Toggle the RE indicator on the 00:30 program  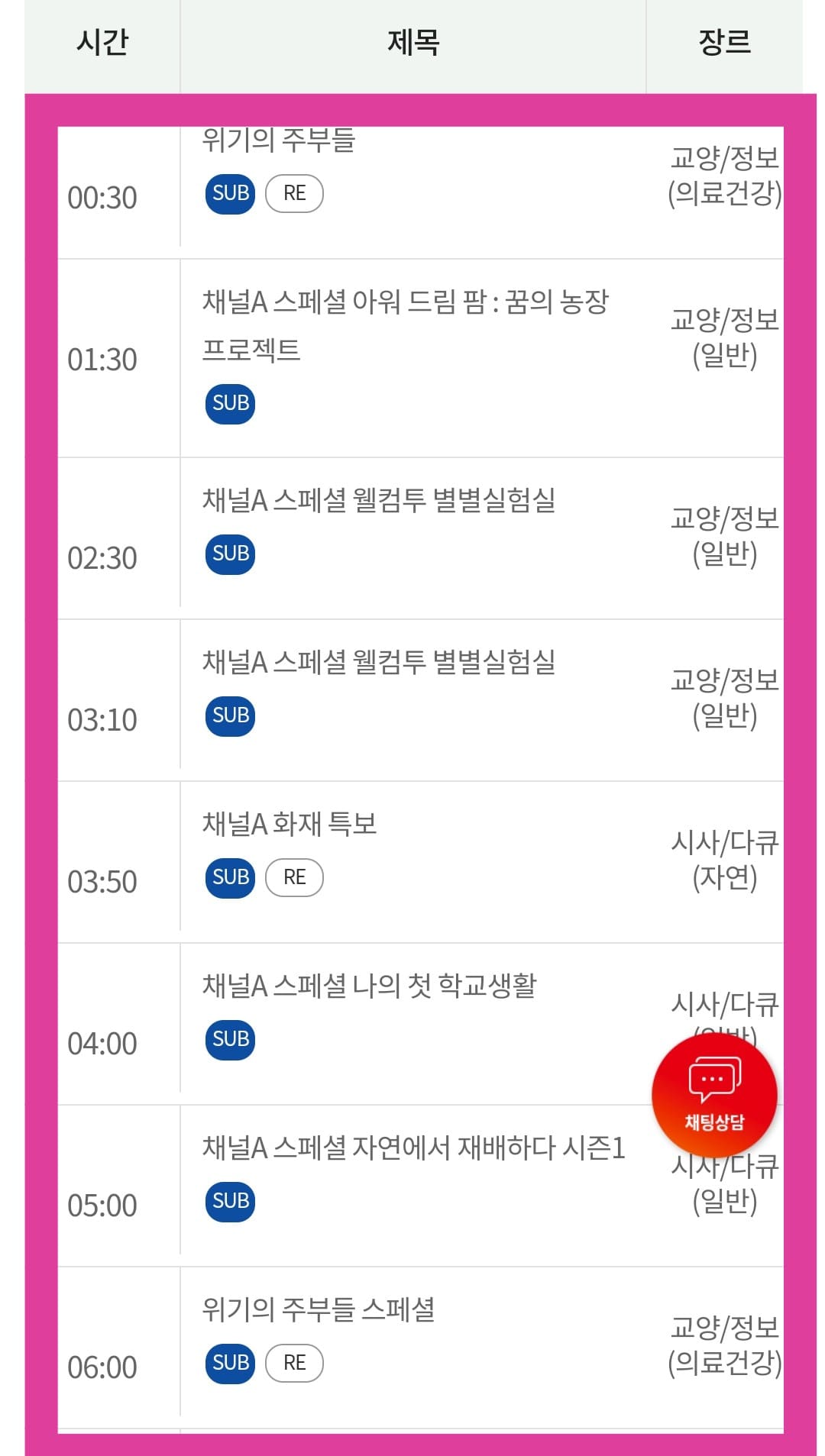[294, 192]
